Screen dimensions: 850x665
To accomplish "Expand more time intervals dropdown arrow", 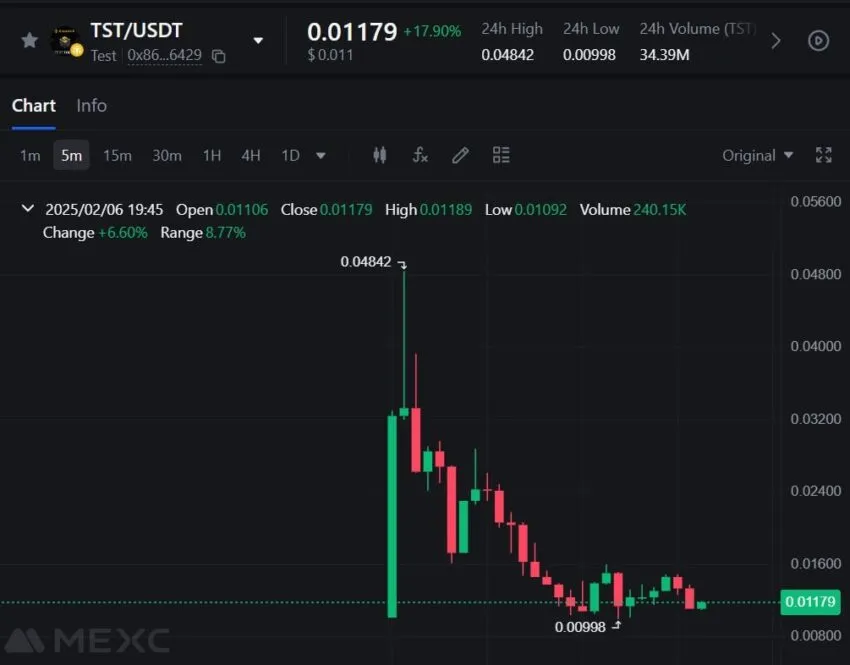I will [321, 156].
